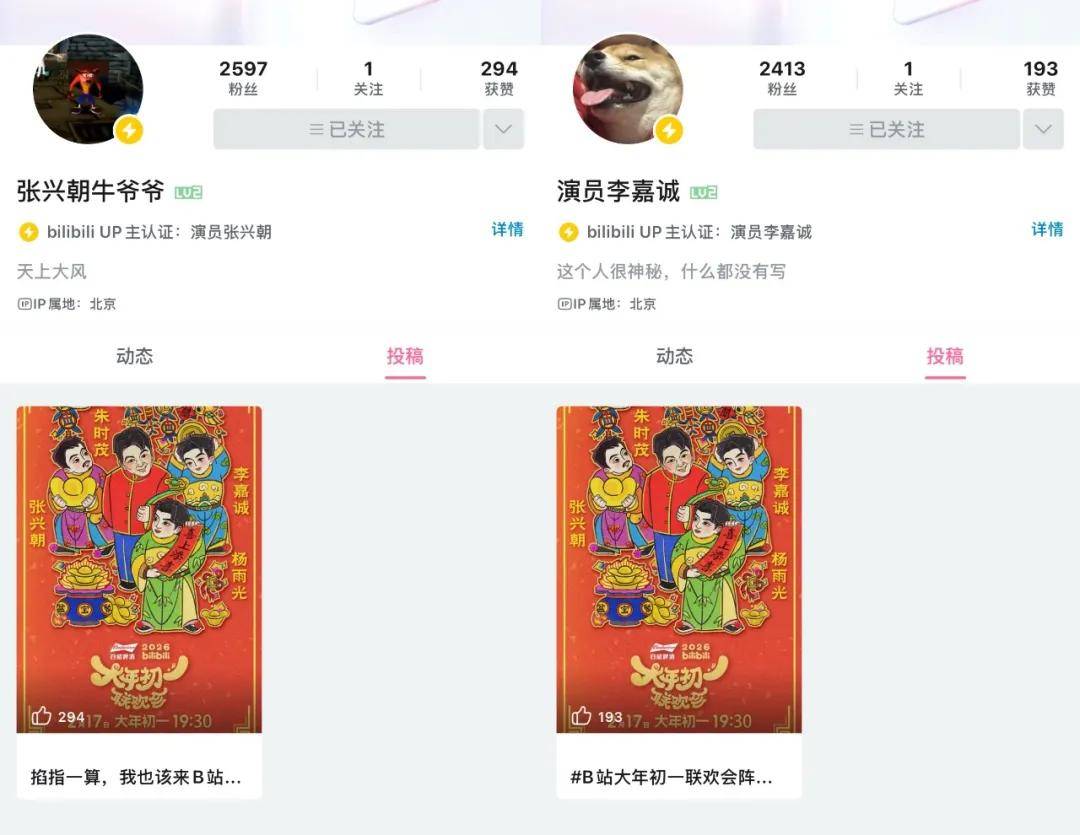View 演员李嘉诚's 2413 粉丝 list

(x=782, y=78)
